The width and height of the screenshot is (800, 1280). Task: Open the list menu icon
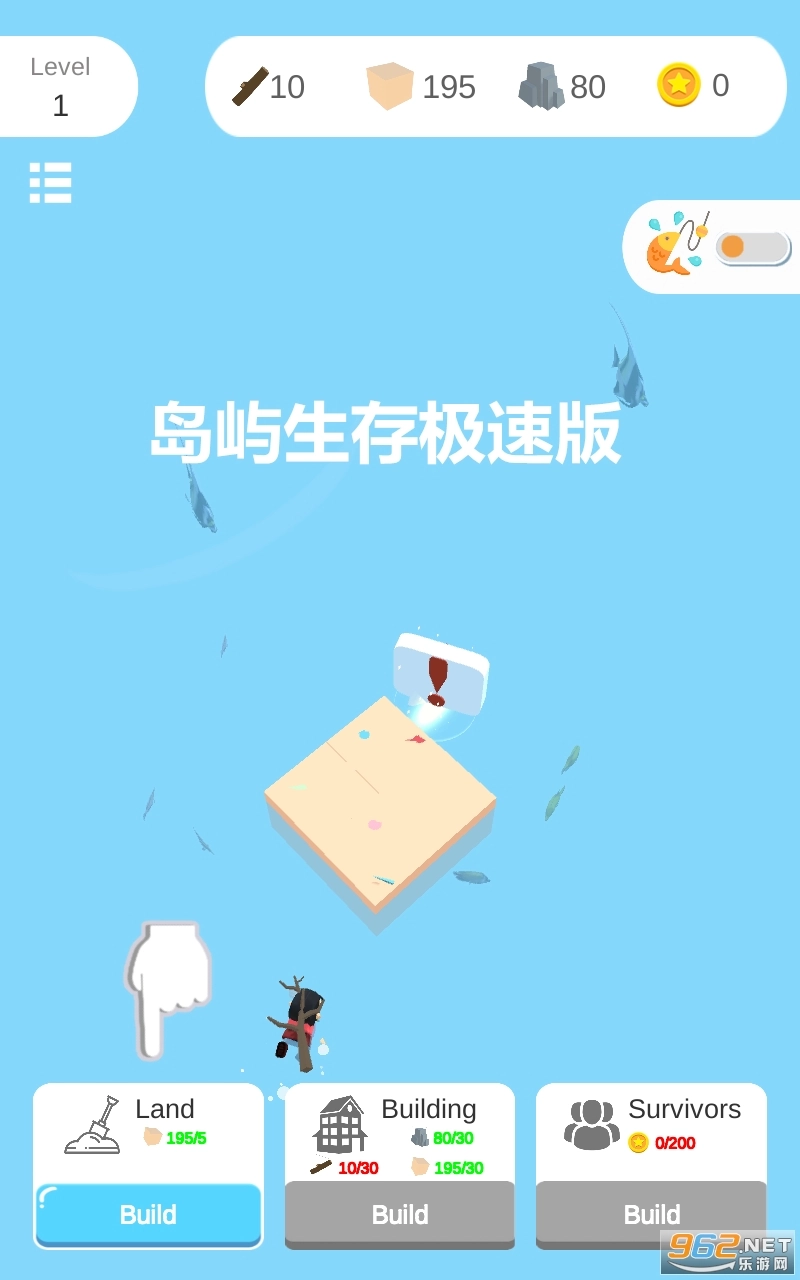point(50,183)
